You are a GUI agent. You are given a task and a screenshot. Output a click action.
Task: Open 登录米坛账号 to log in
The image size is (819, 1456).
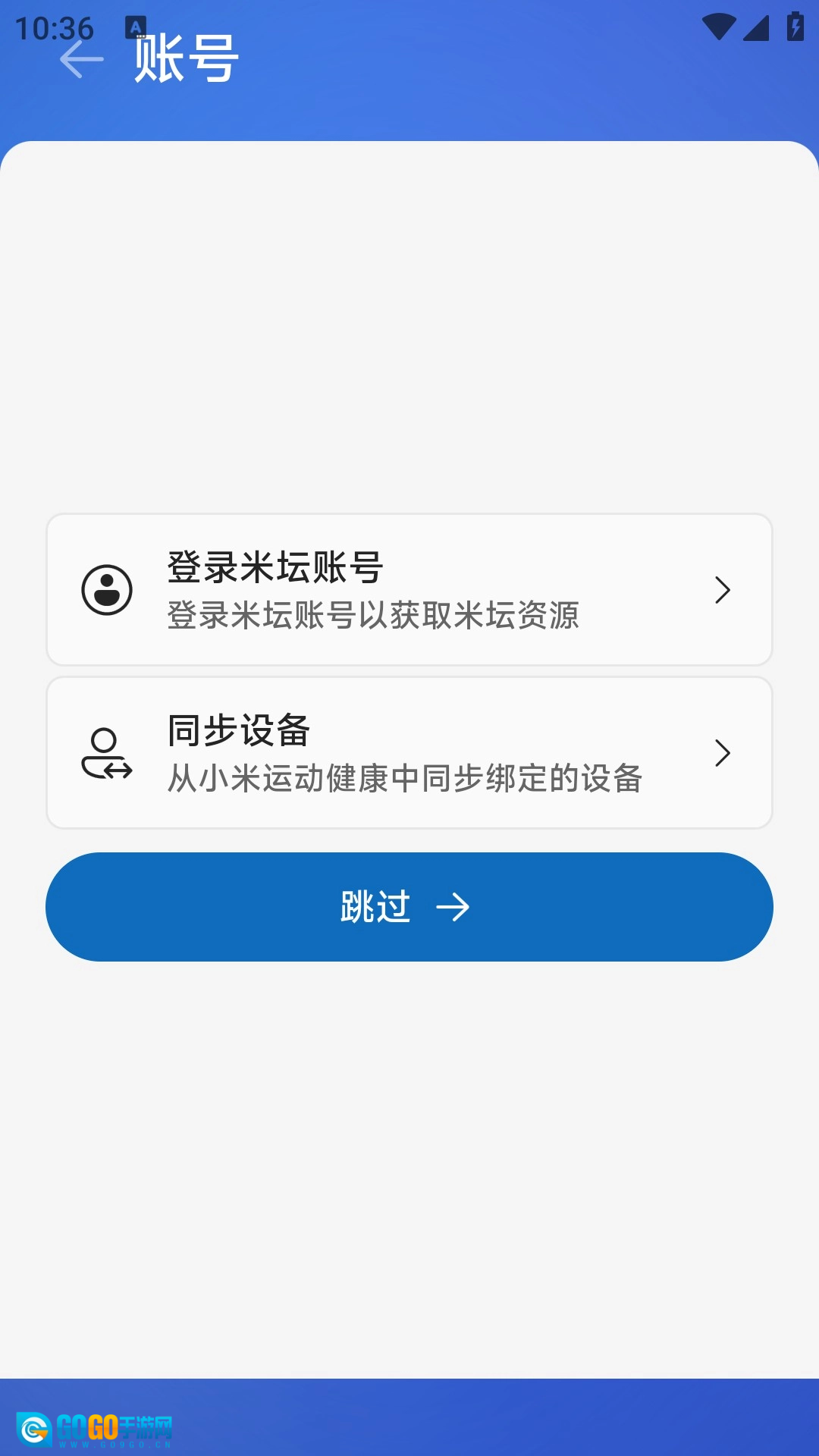click(x=409, y=590)
